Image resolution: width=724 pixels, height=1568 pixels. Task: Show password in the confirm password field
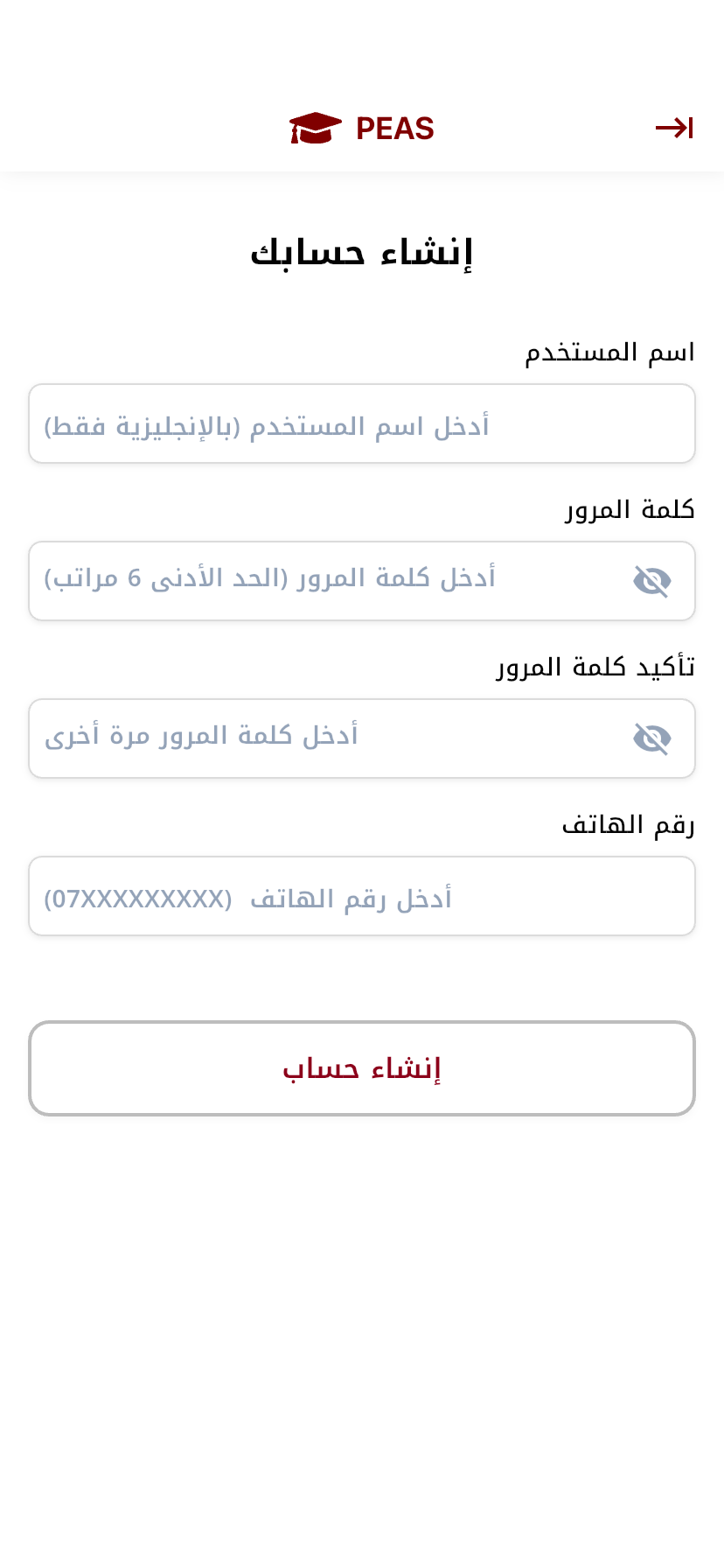click(651, 738)
